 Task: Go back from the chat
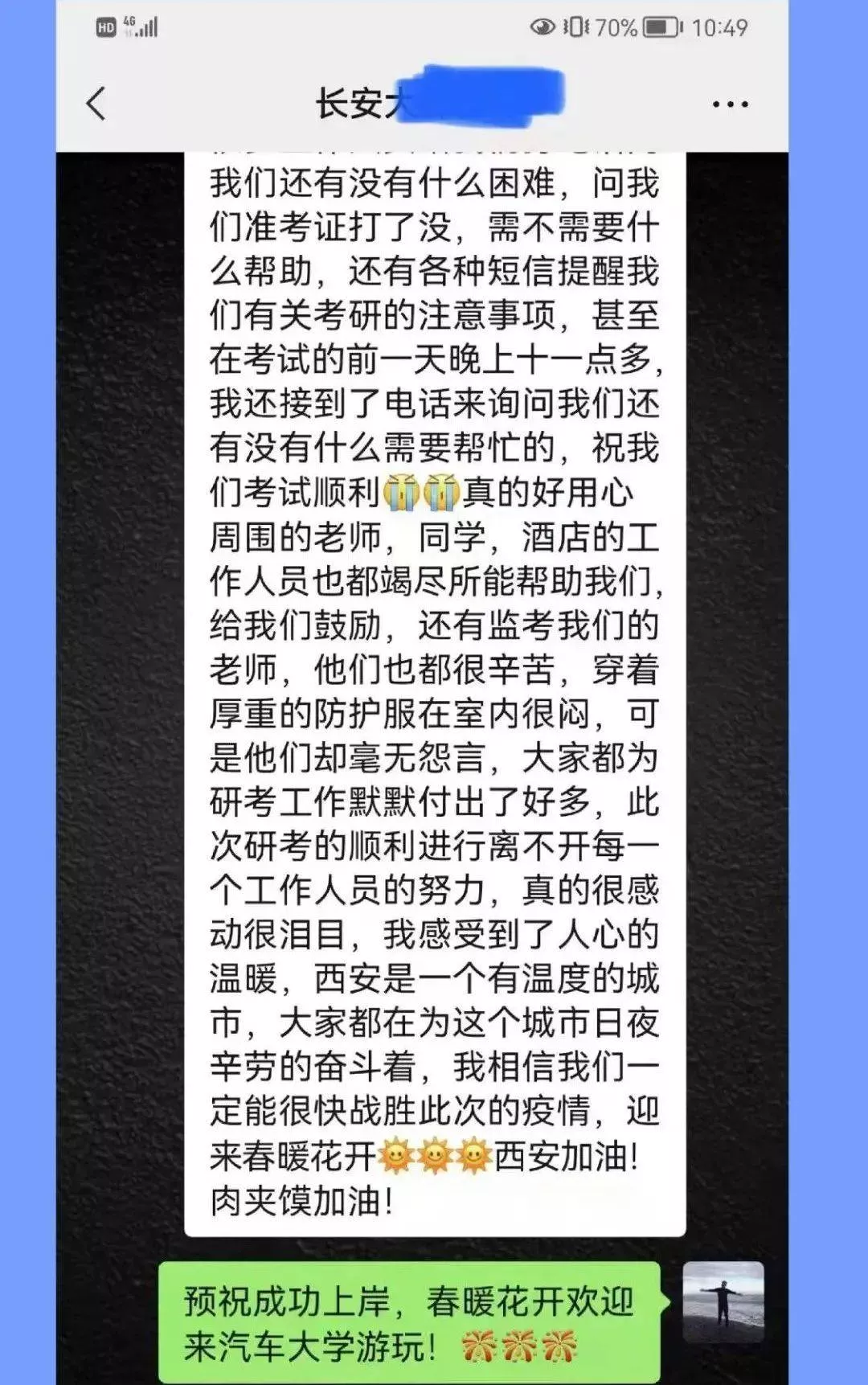pos(96,104)
